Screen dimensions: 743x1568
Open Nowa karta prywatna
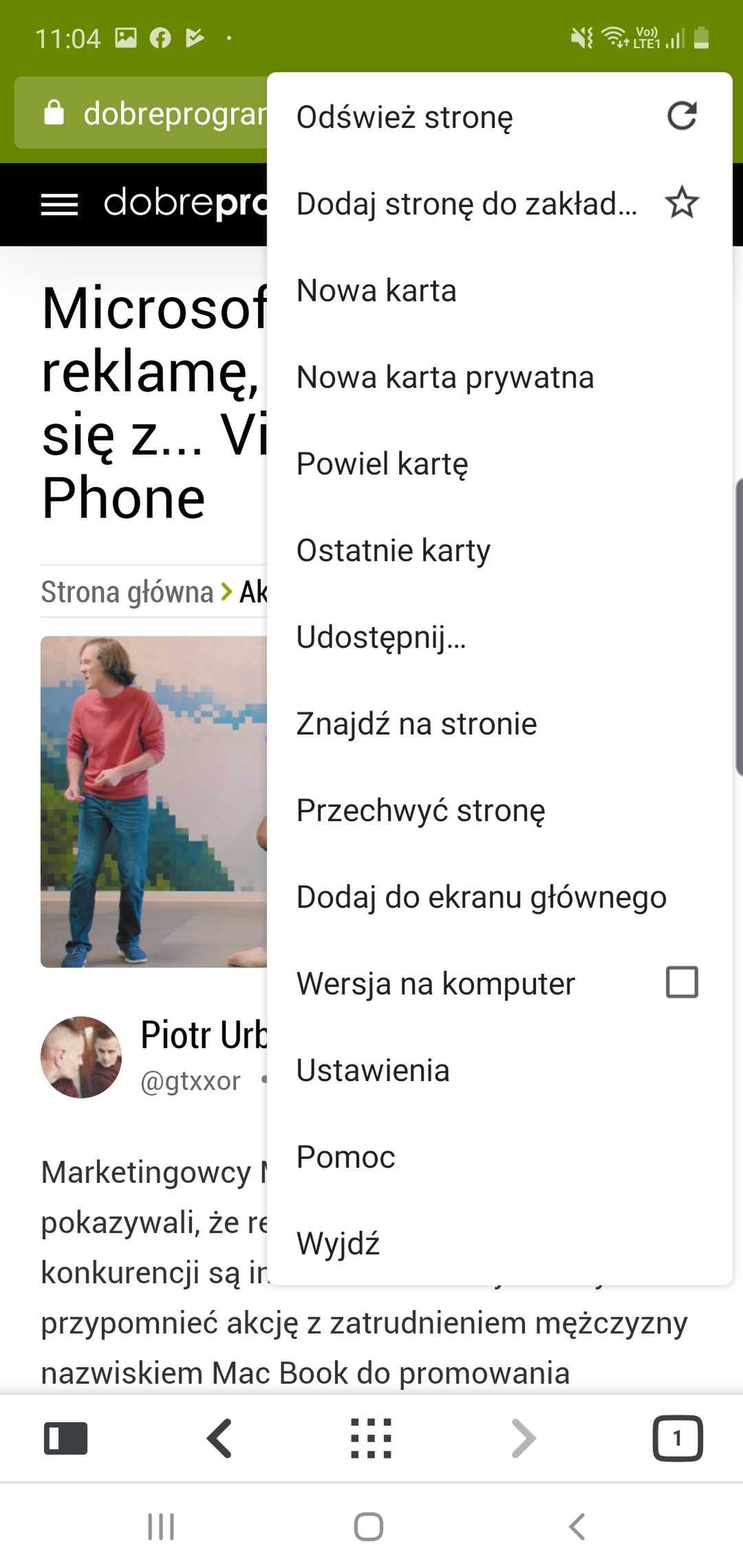tap(499, 376)
